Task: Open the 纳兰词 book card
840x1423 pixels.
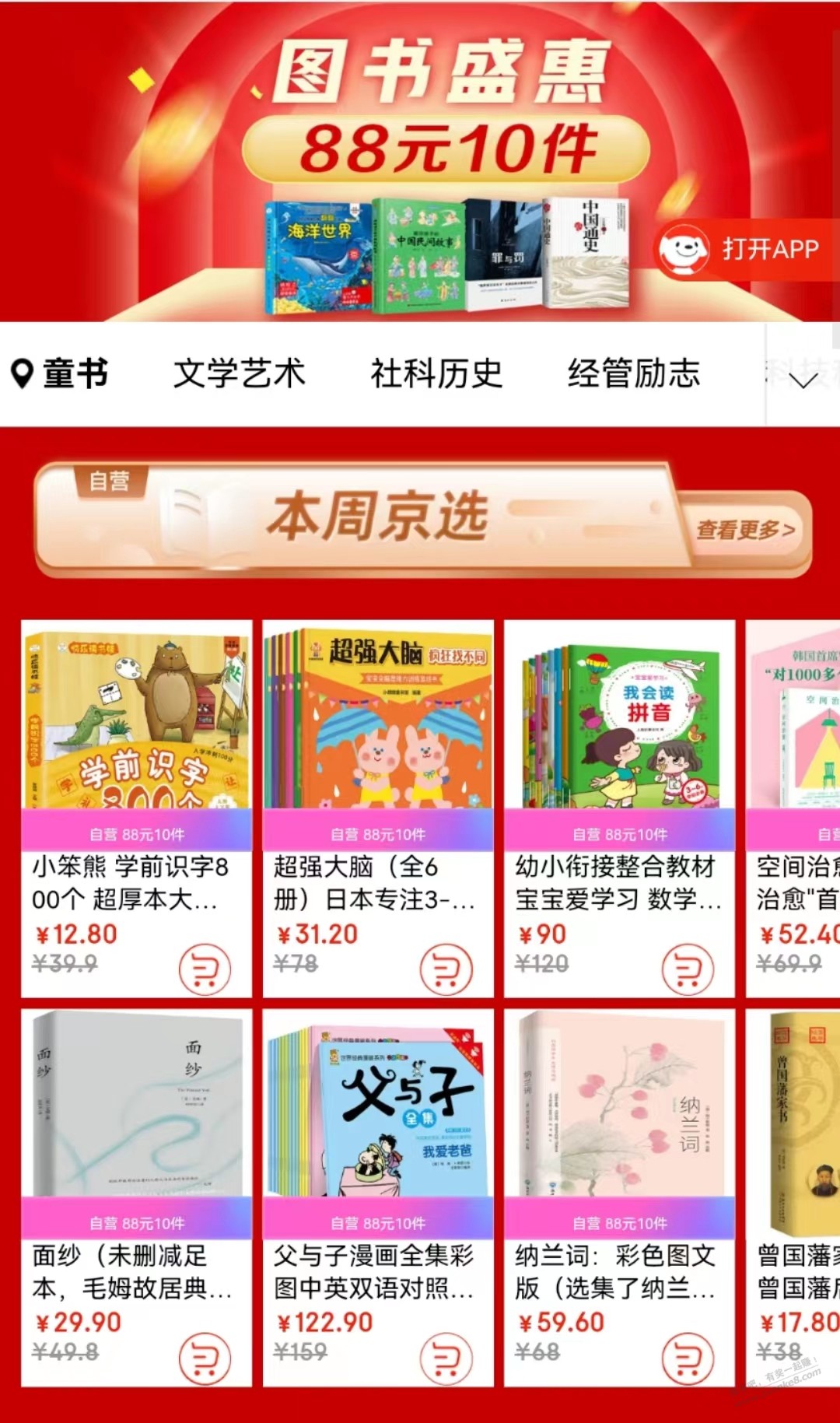Action: 620,1198
